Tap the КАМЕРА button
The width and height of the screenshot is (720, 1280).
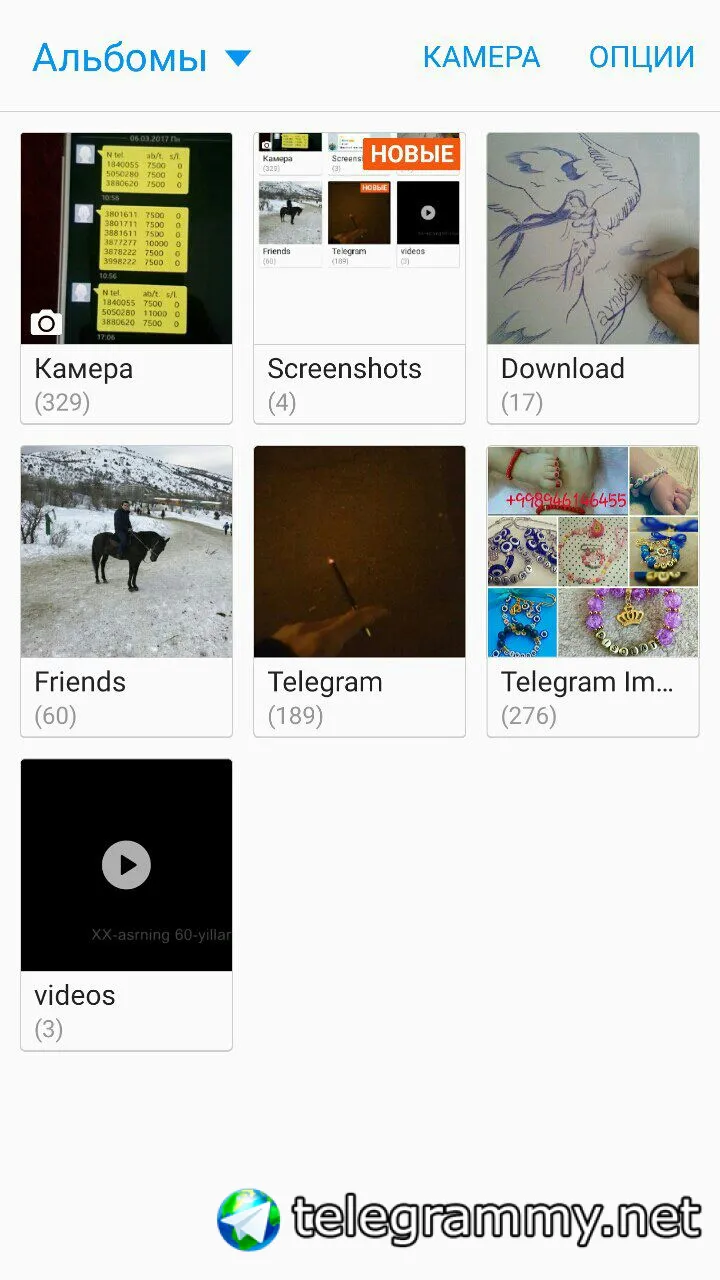coord(481,57)
